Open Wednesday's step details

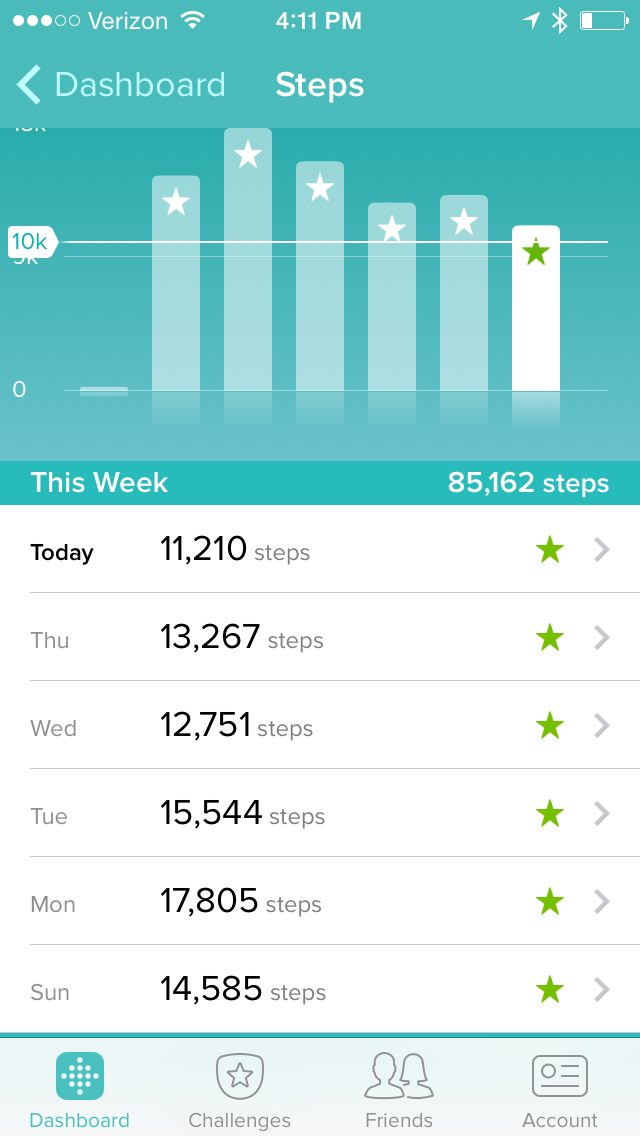click(320, 726)
